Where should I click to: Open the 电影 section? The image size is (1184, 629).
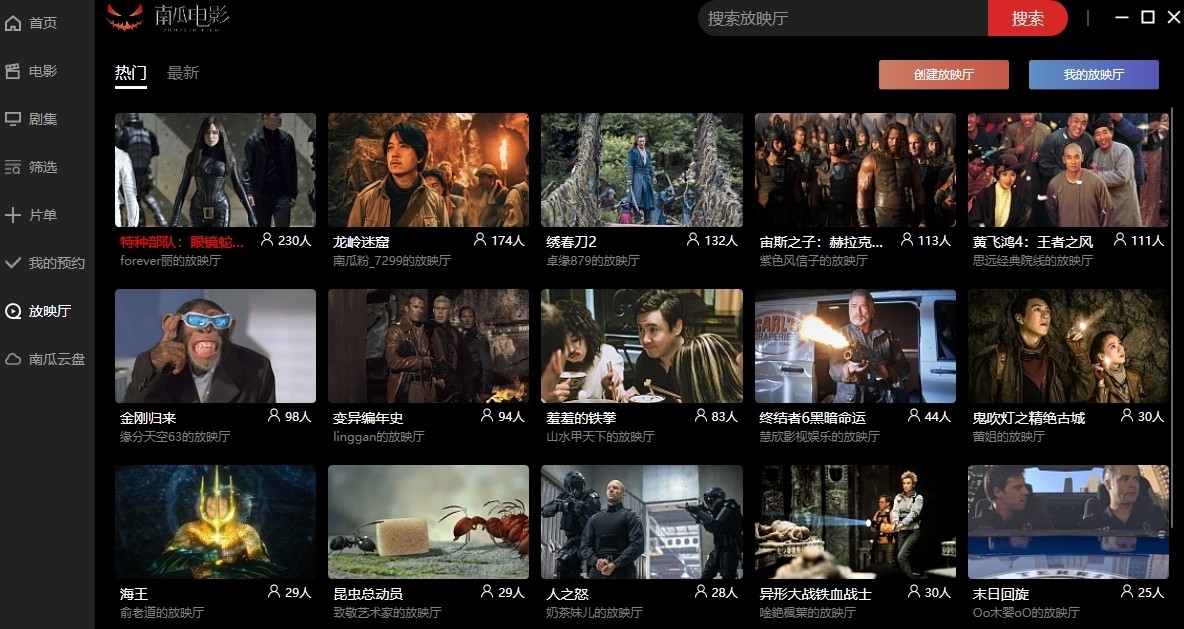[x=43, y=71]
